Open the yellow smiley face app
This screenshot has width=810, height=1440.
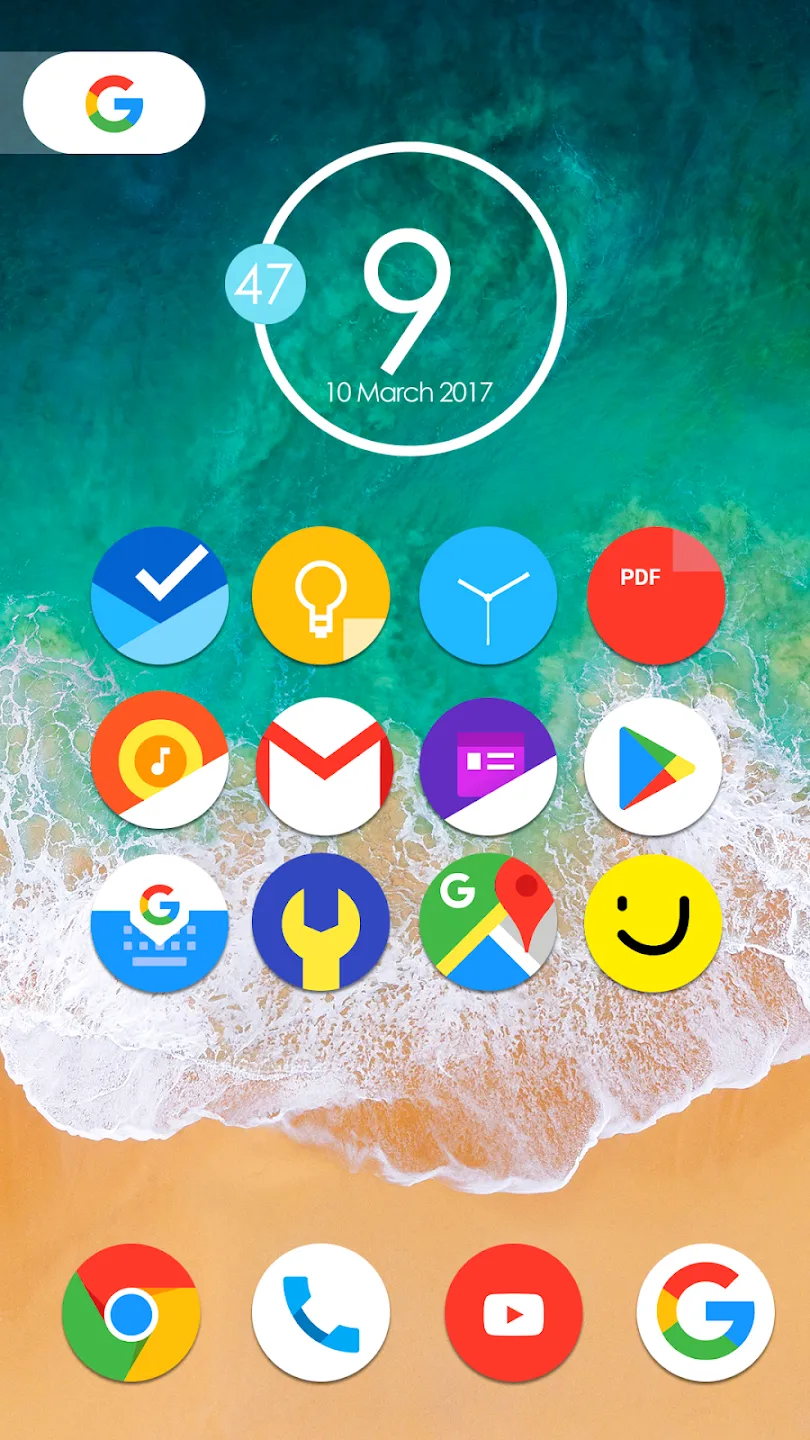point(653,923)
